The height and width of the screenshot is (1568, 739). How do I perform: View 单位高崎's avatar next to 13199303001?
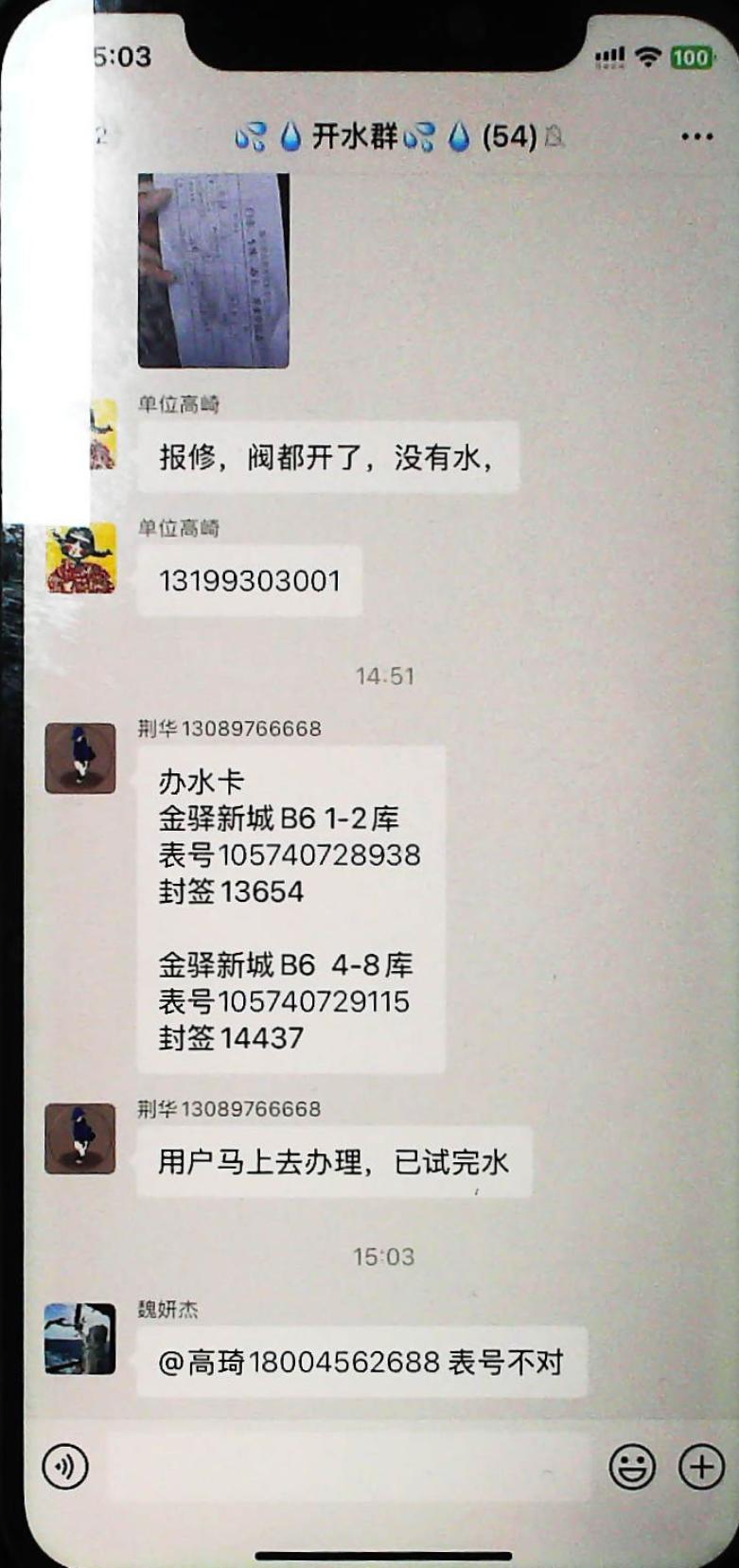pos(81,559)
